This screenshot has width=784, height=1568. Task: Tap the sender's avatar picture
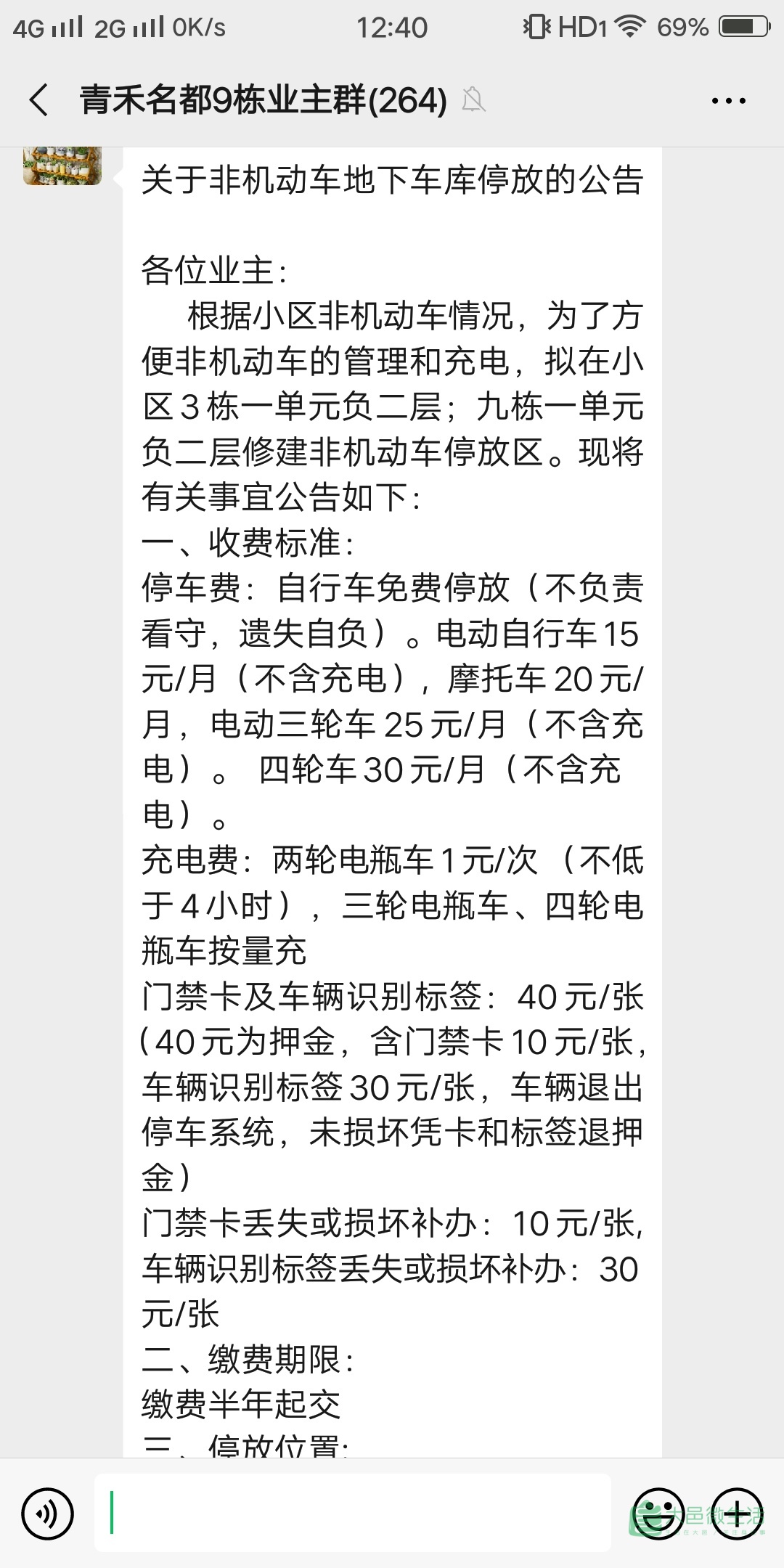pyautogui.click(x=62, y=166)
